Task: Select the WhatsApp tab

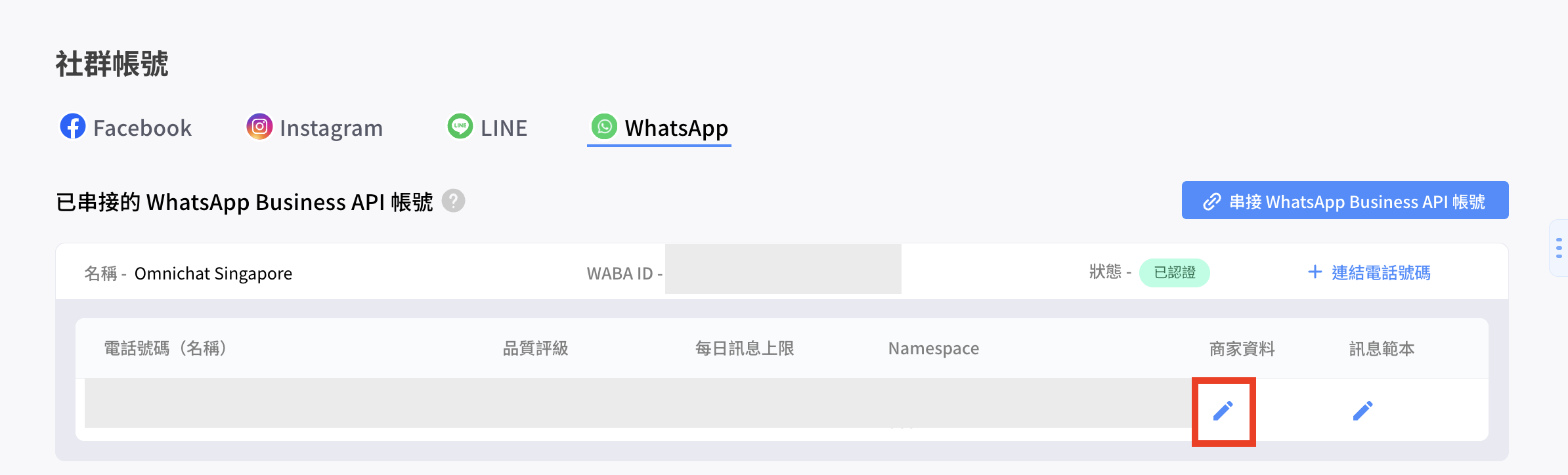Action: [659, 127]
